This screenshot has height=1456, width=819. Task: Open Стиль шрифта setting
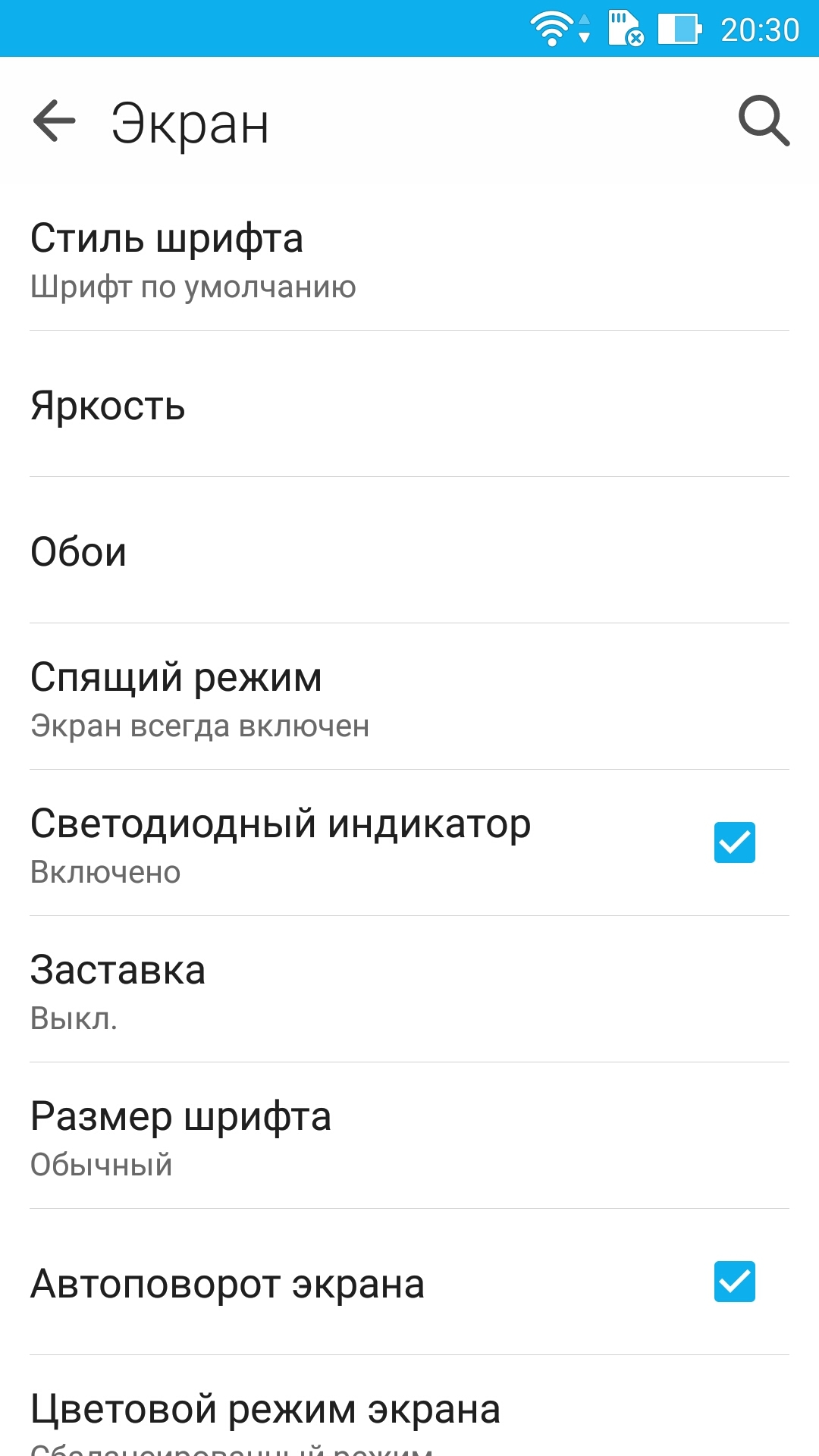pos(409,258)
